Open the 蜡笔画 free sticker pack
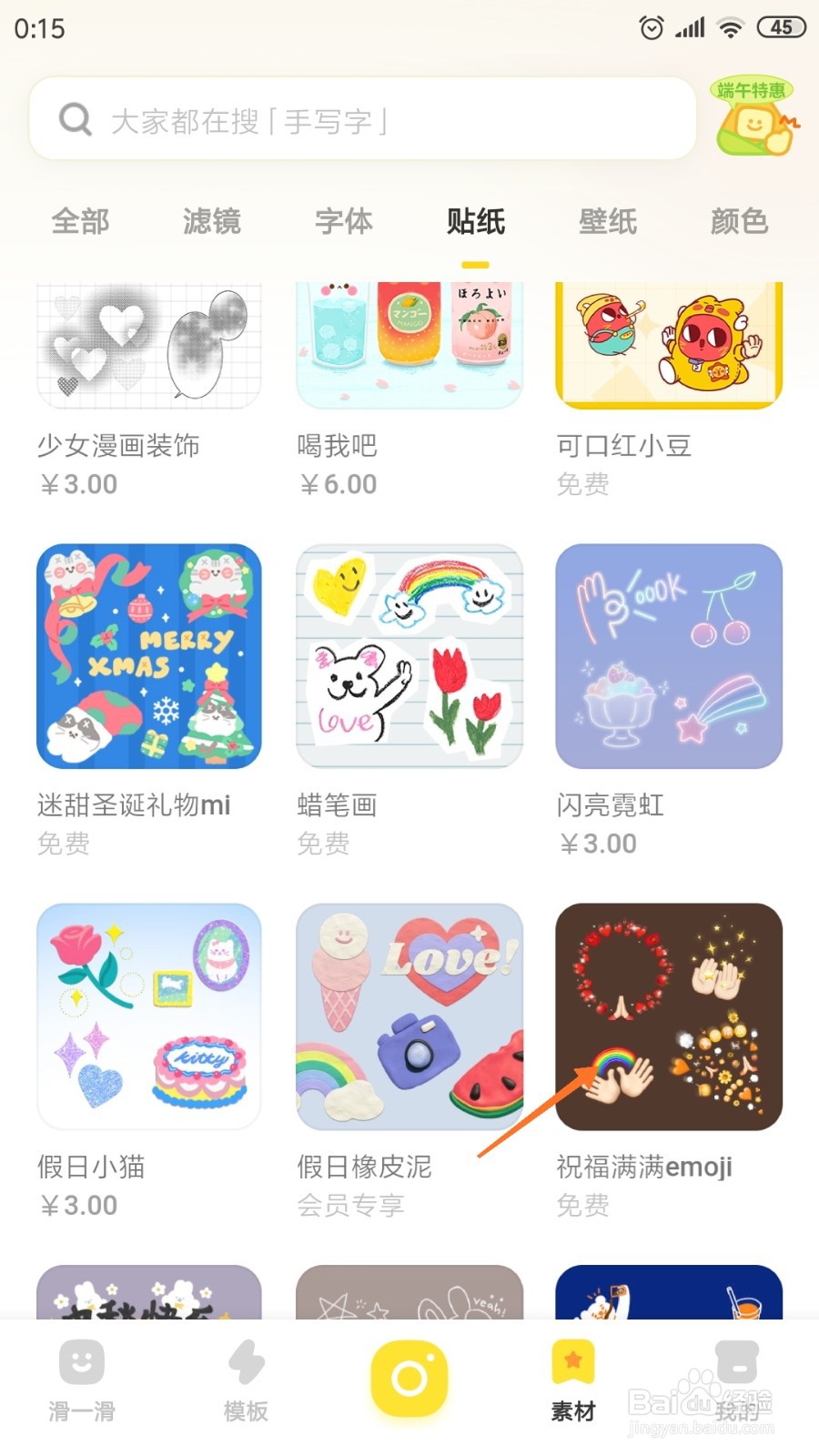 pyautogui.click(x=409, y=657)
